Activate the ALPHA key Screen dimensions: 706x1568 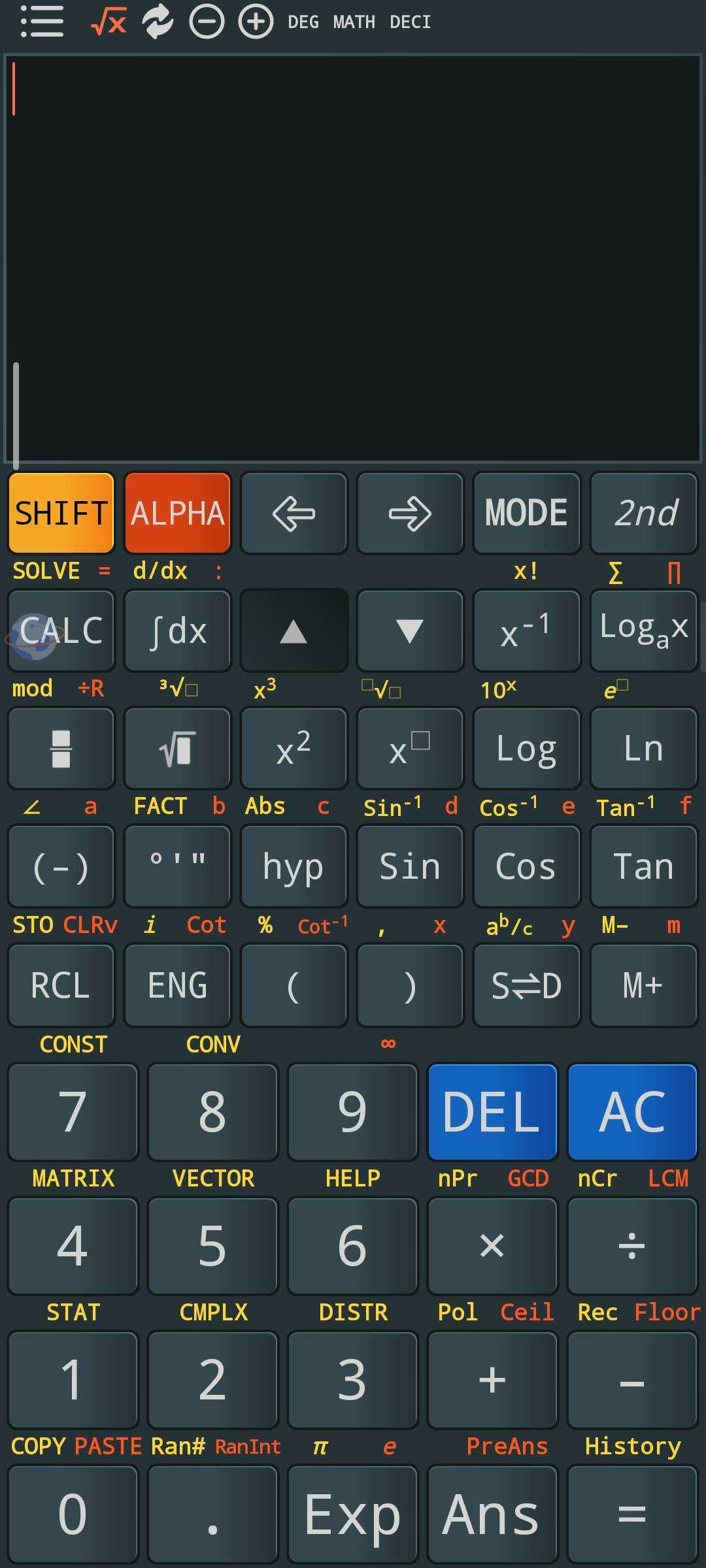[178, 513]
